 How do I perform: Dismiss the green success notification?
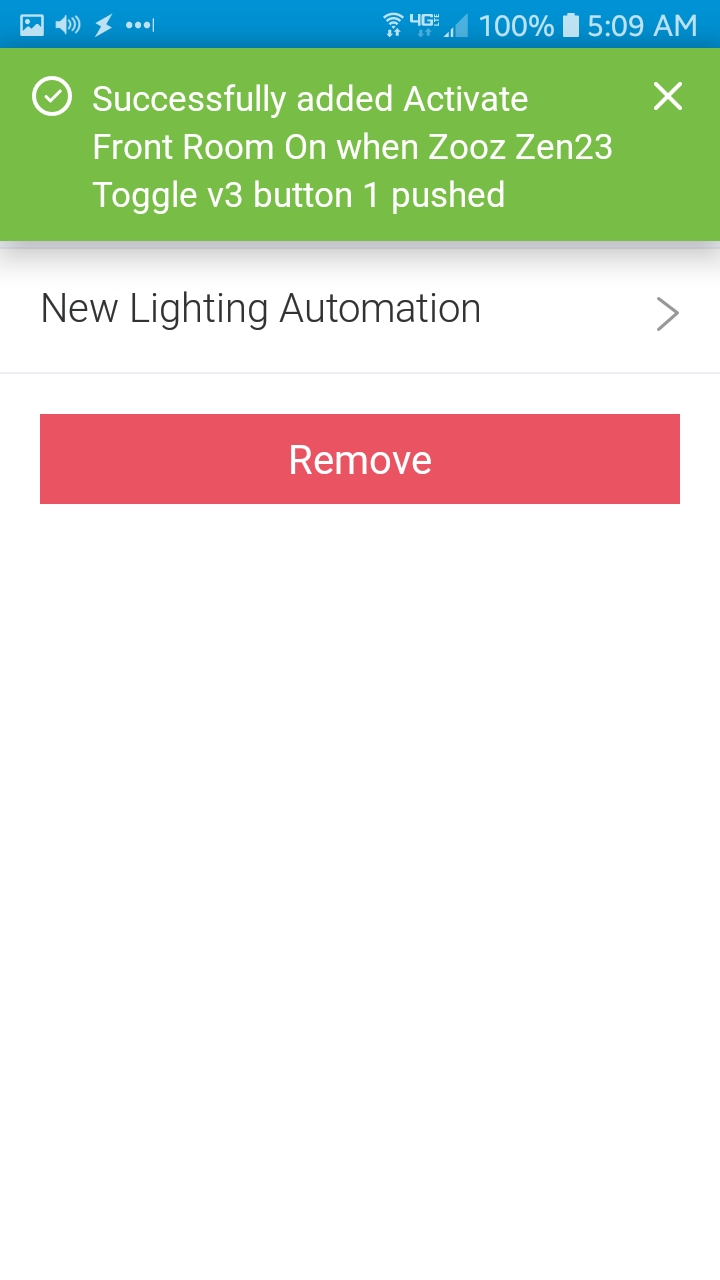click(x=667, y=97)
